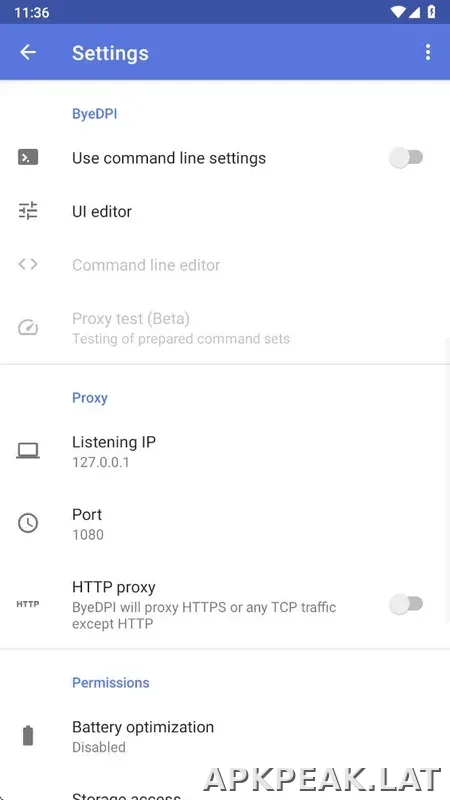Open the three-dot overflow menu
The image size is (450, 800).
(x=428, y=52)
